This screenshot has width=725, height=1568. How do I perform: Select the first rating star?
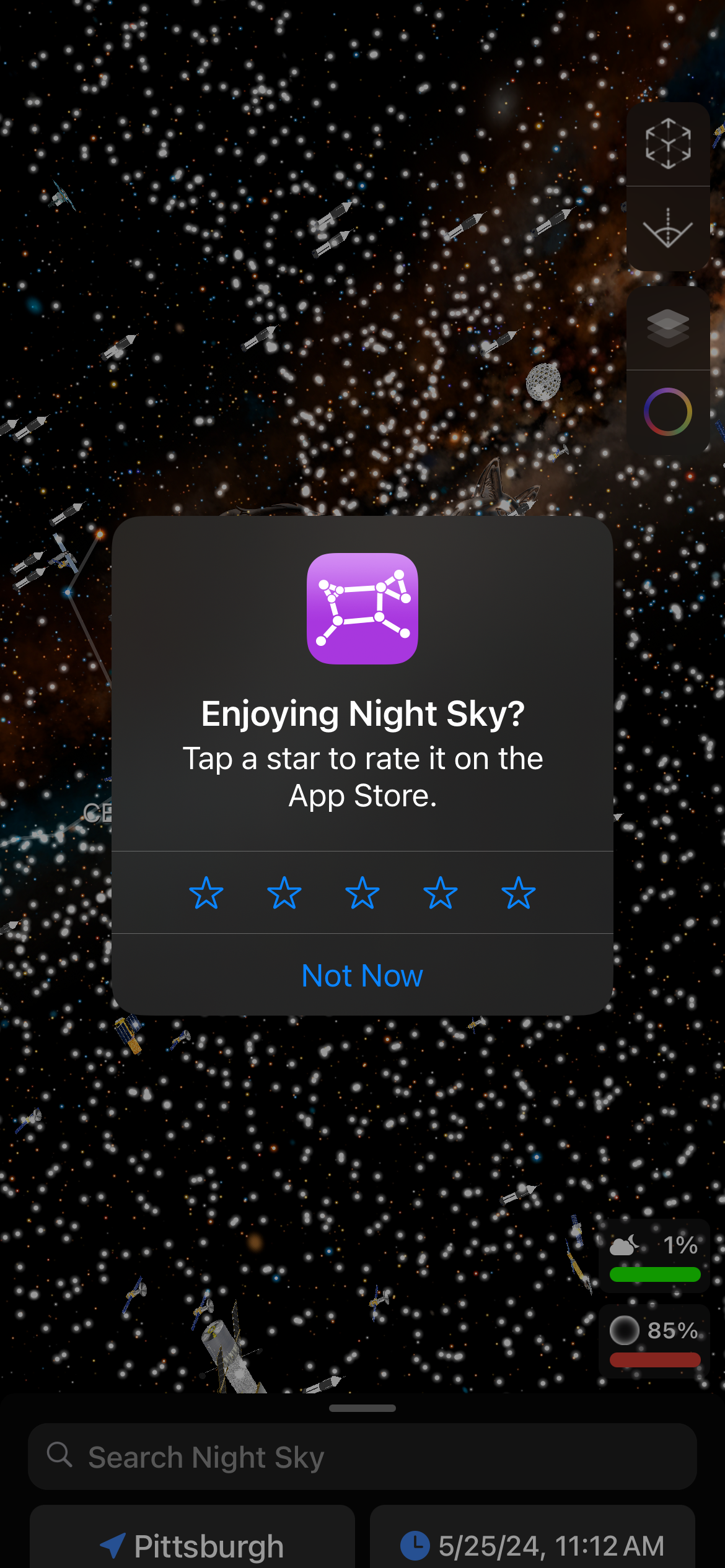pos(206,894)
